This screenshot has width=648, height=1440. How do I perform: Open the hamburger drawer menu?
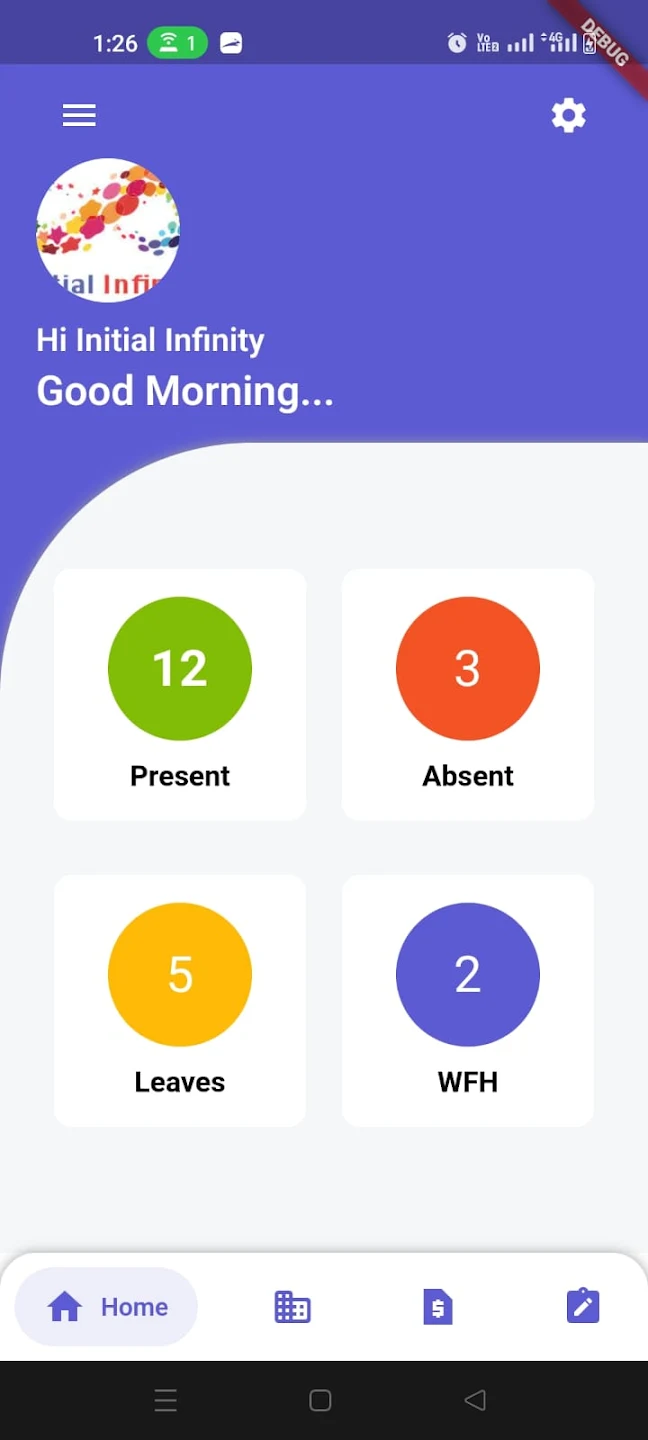point(79,115)
